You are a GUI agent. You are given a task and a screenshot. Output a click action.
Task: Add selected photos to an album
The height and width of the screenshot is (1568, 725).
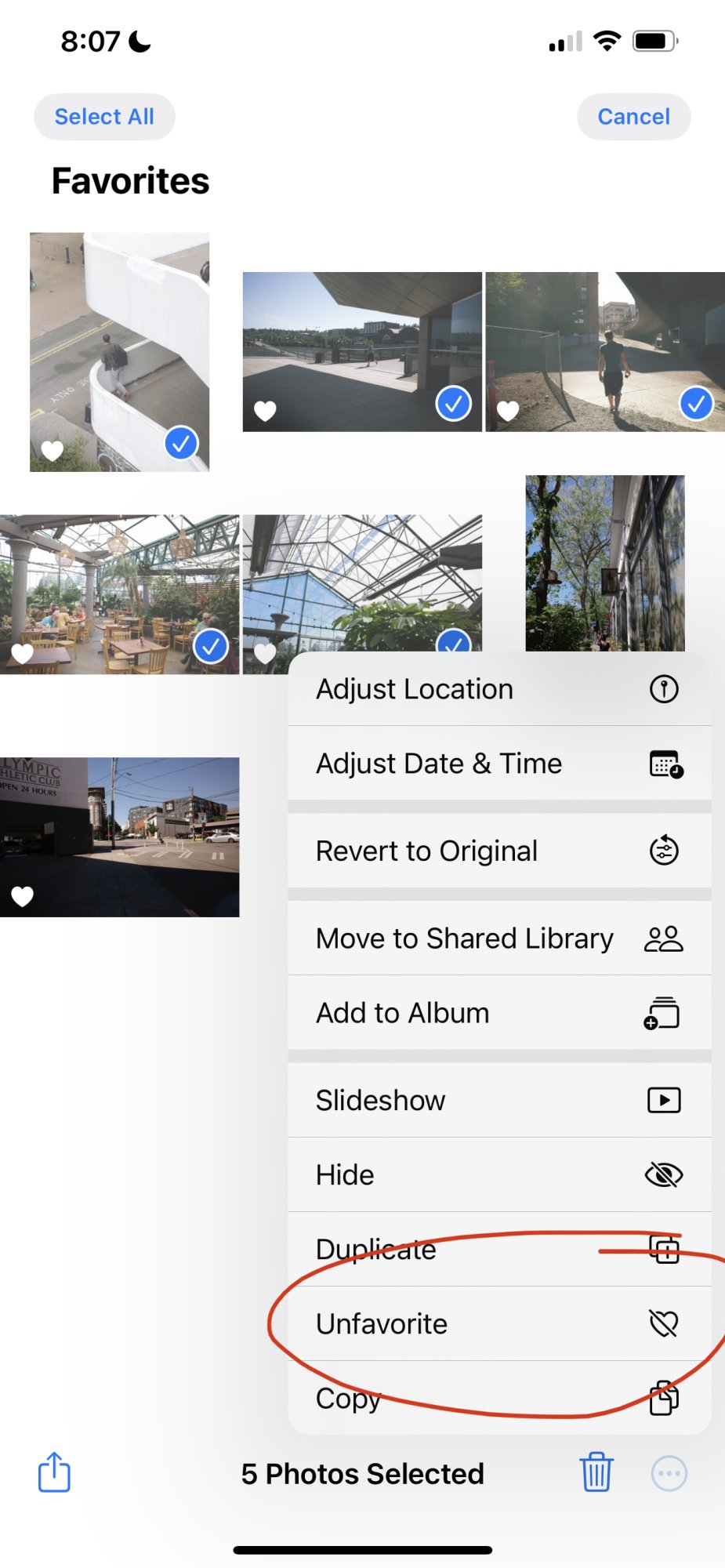tap(499, 1013)
